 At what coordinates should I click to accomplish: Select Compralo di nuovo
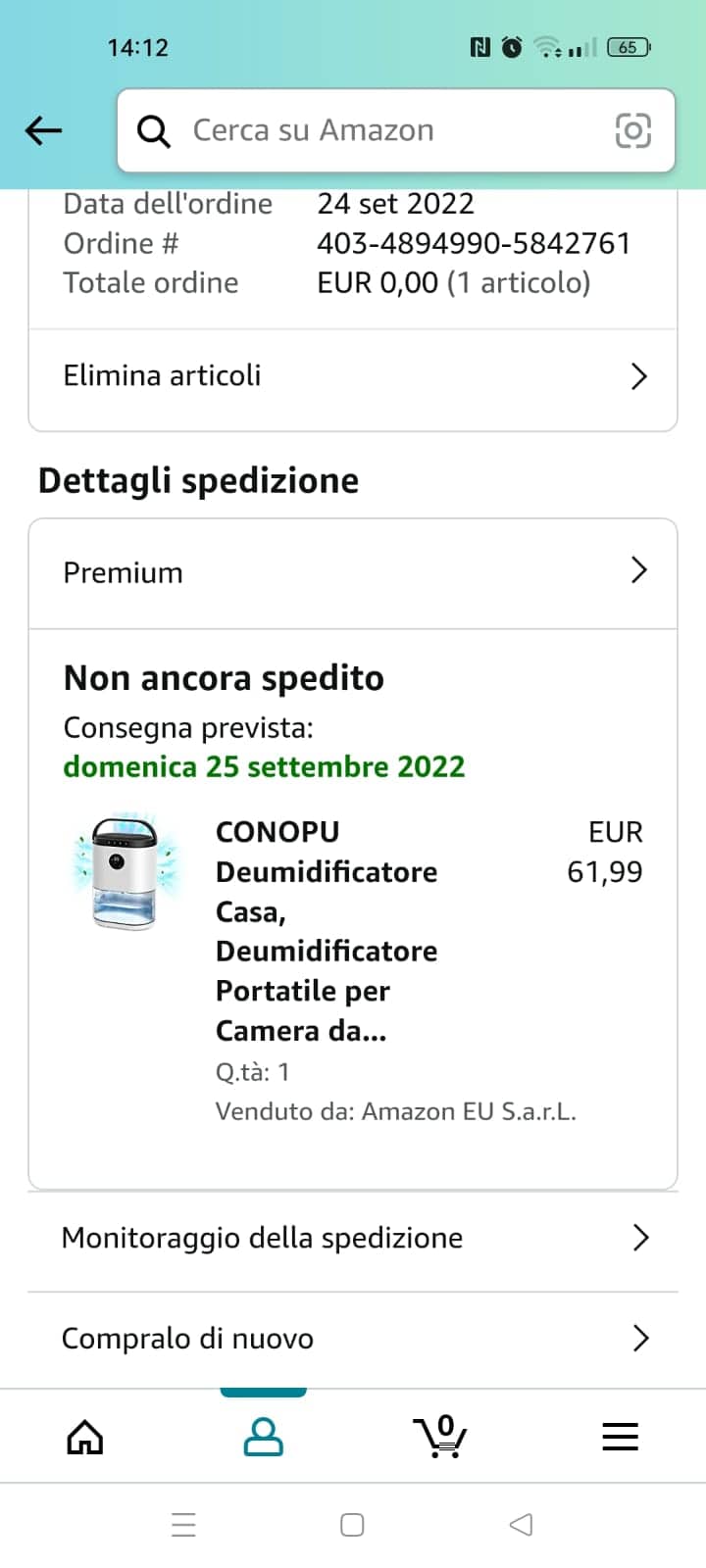point(353,1339)
